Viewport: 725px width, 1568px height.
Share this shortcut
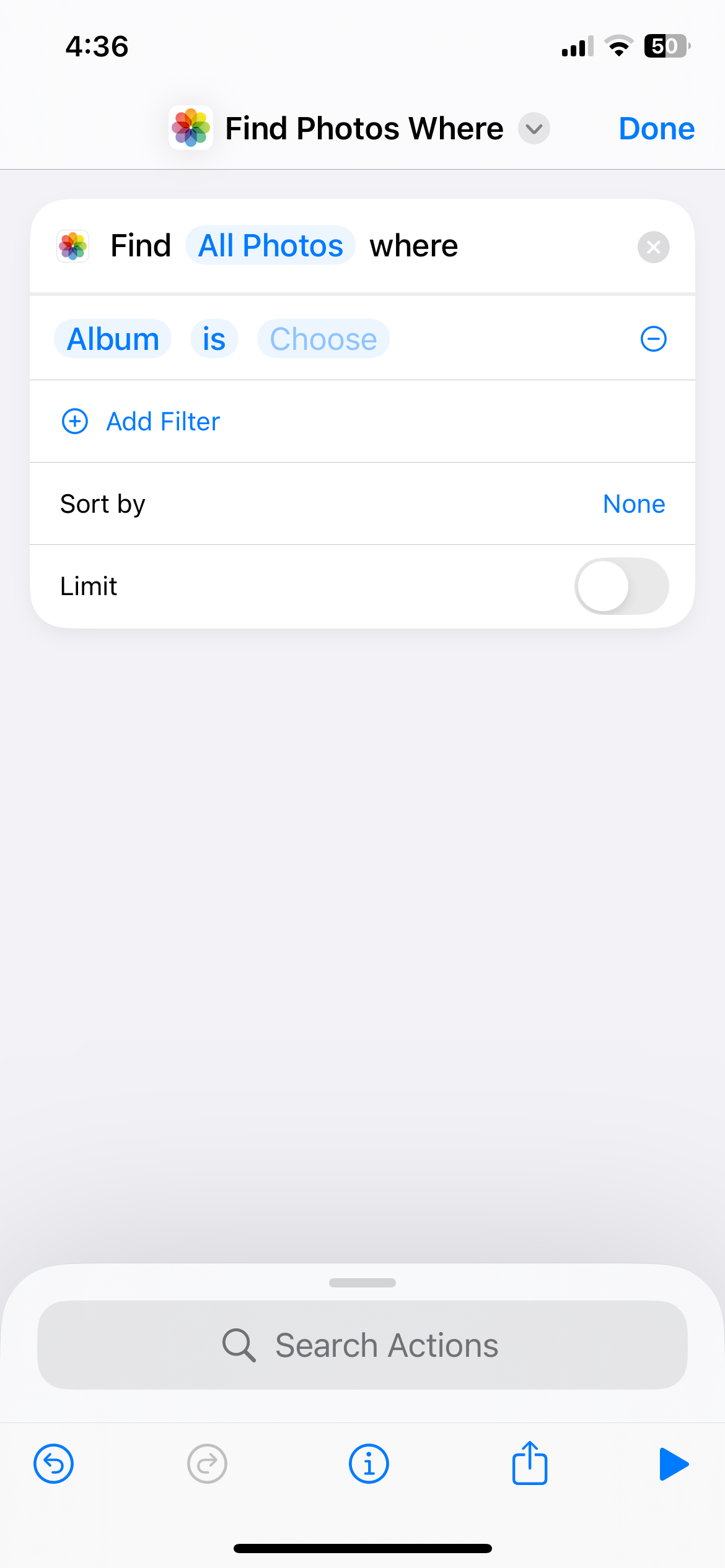pyautogui.click(x=530, y=1463)
